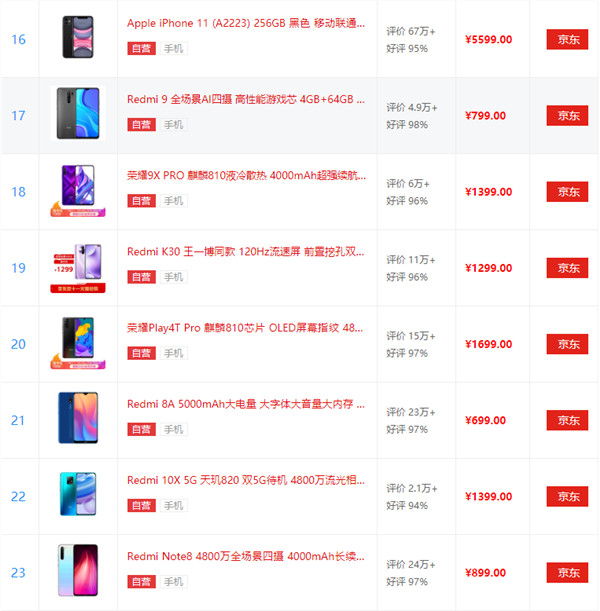Tap the 京东 button for Redmi 10X 5G

pyautogui.click(x=567, y=496)
